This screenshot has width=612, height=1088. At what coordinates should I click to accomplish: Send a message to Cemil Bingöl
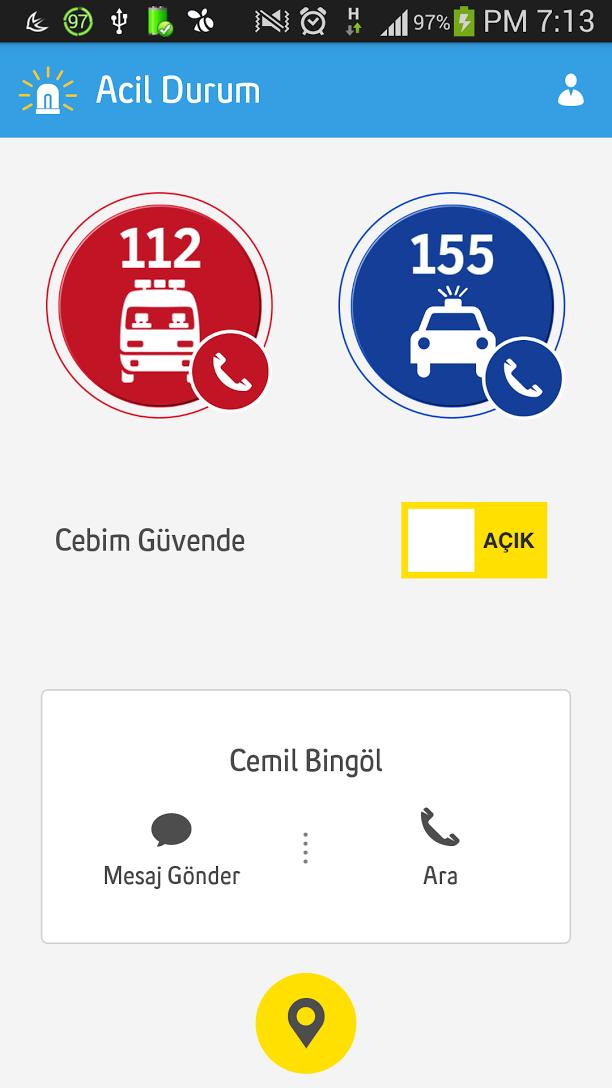[x=172, y=850]
